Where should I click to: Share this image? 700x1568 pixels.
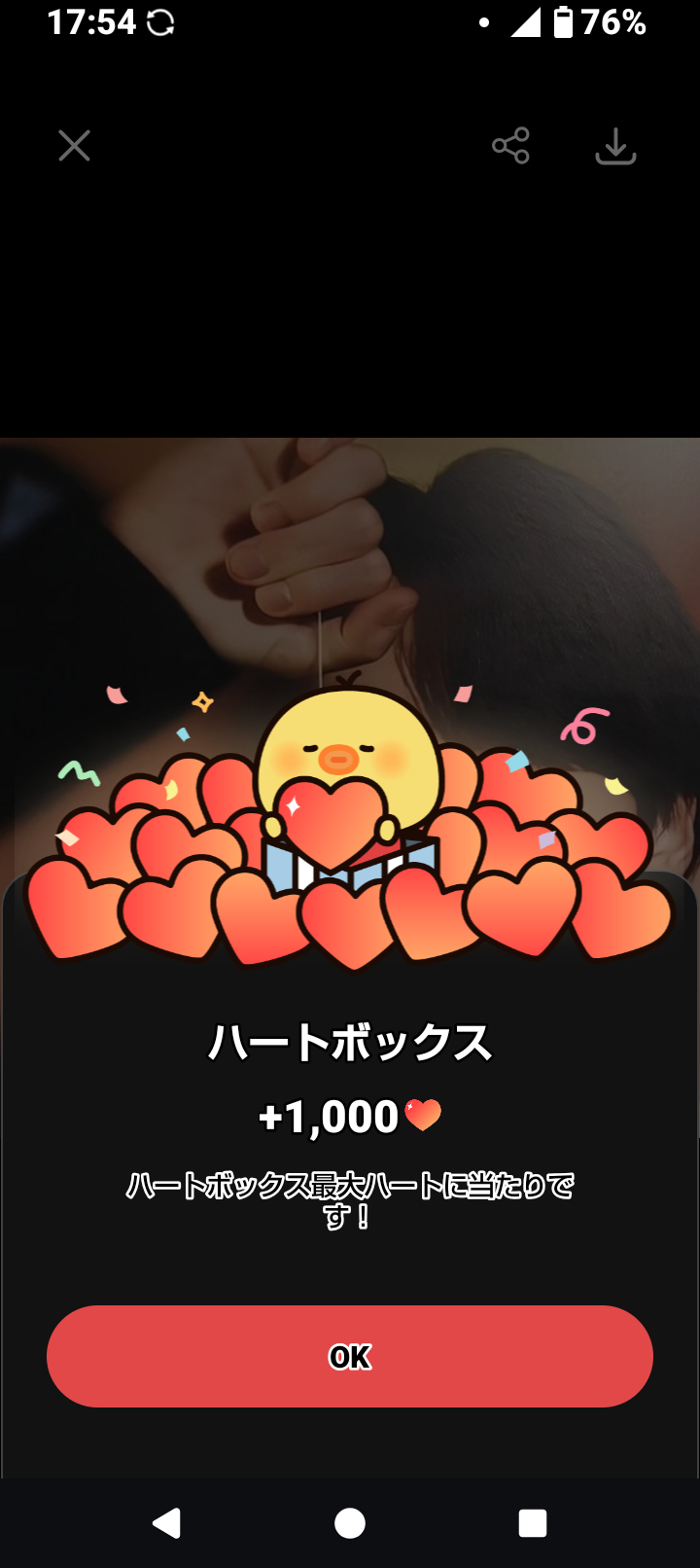tap(510, 146)
